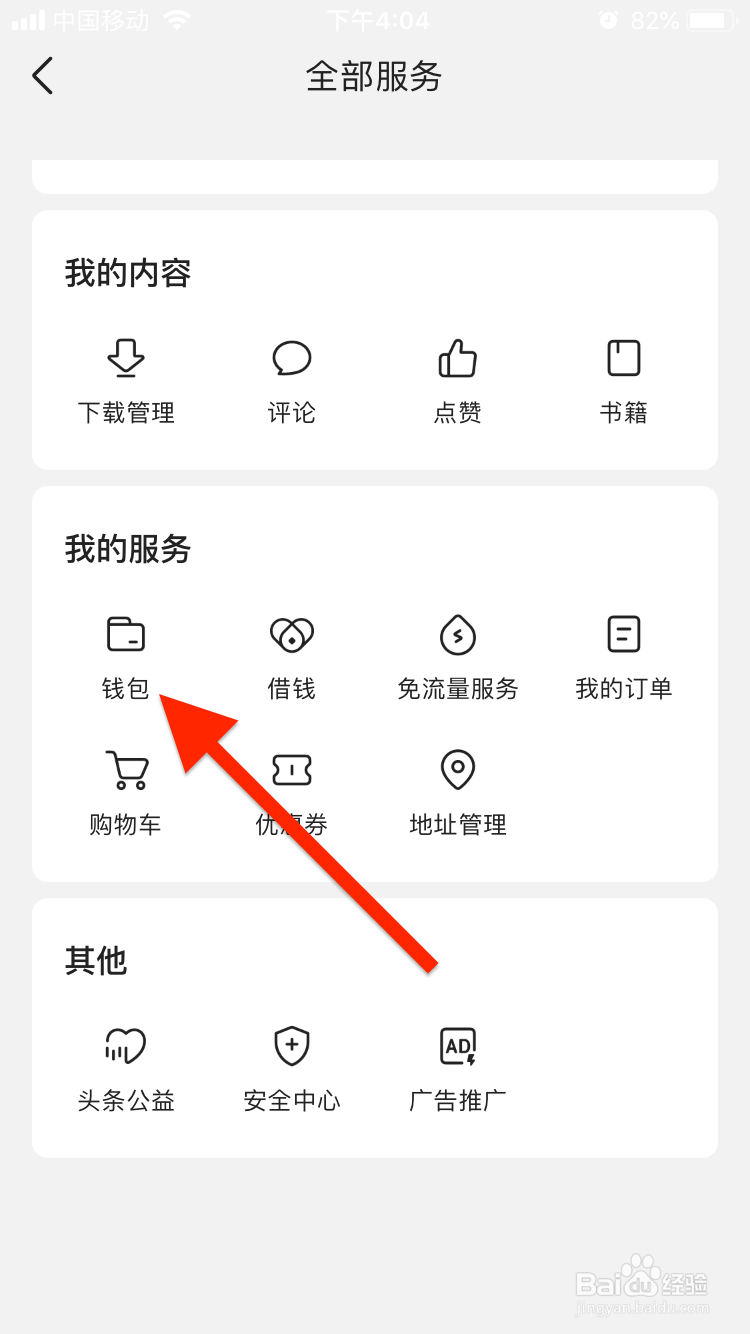Open 下载管理 download manager
The image size is (750, 1334).
[x=125, y=378]
